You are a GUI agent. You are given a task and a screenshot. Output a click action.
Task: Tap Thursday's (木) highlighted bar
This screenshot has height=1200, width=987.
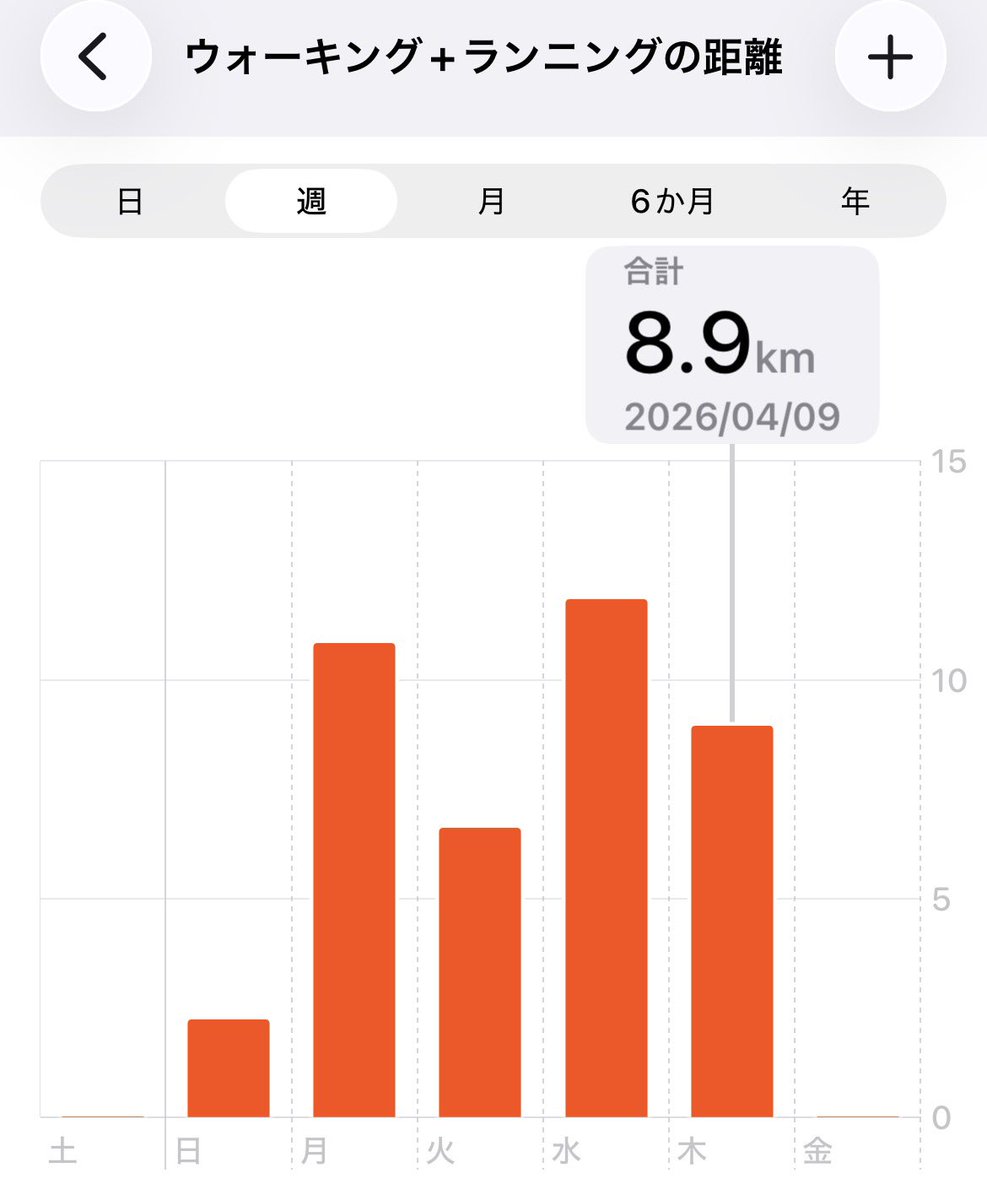tap(732, 920)
